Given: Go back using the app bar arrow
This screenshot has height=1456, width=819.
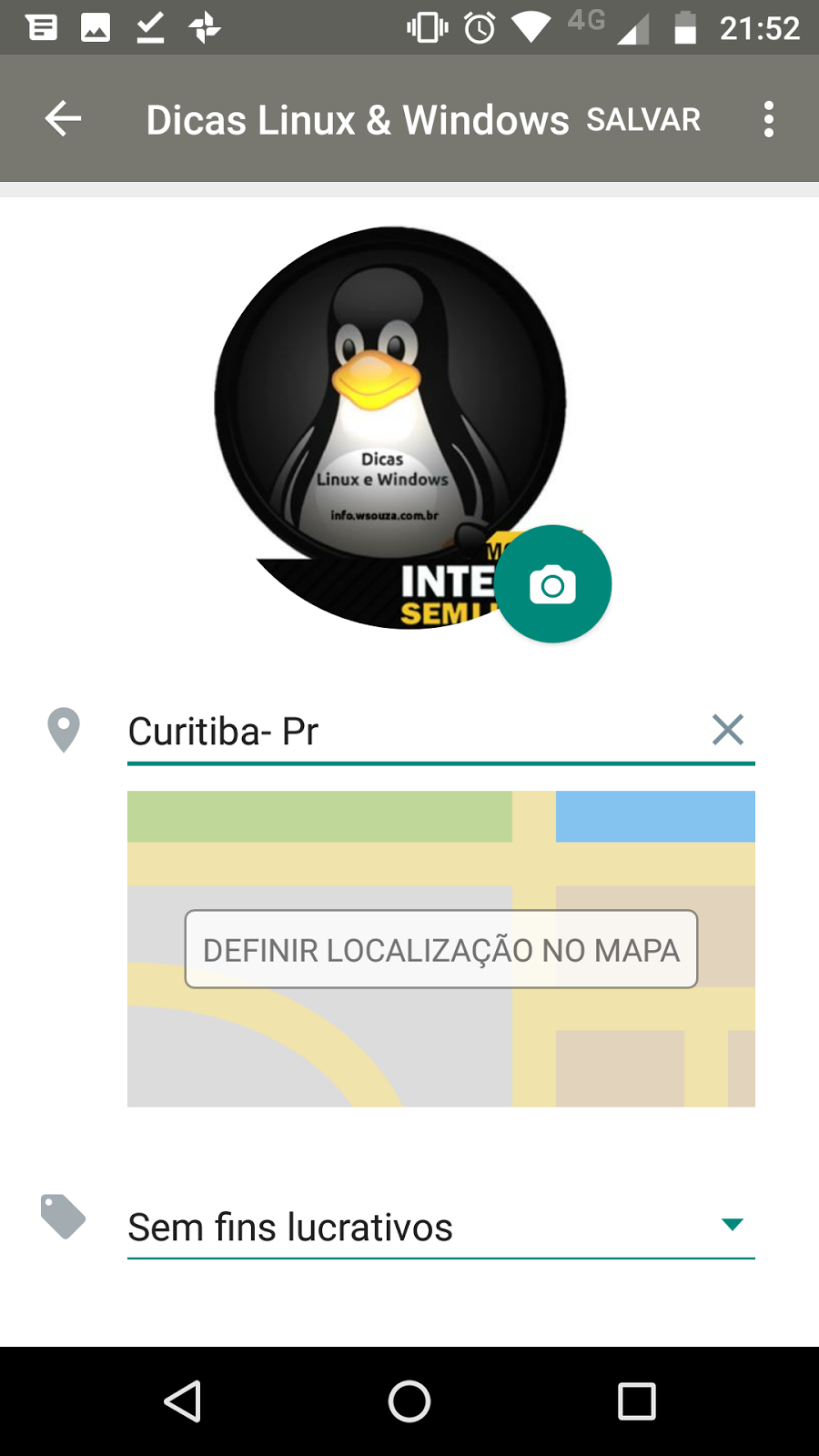Looking at the screenshot, I should 64,119.
